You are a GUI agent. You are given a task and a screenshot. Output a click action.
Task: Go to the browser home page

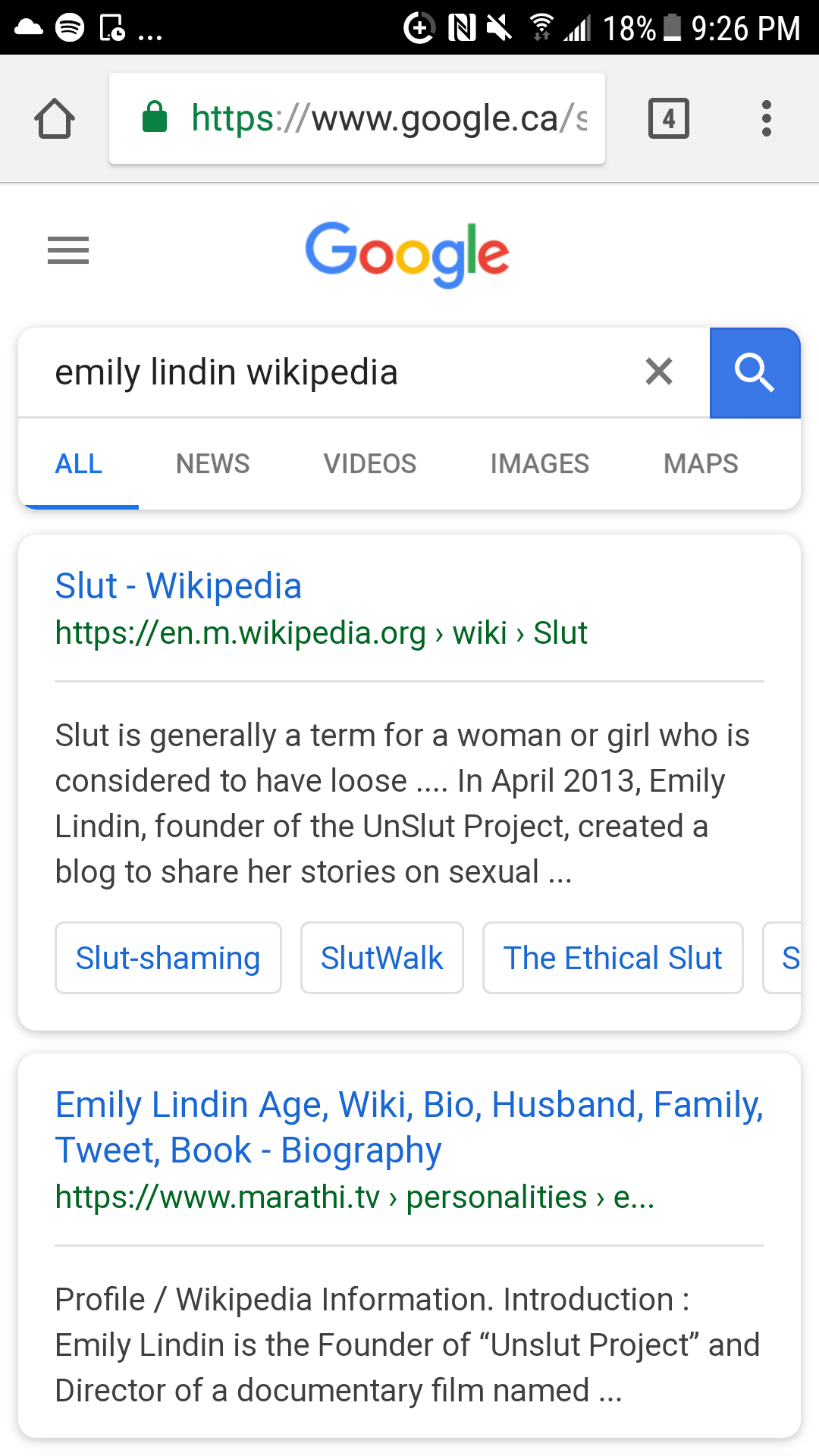[55, 119]
